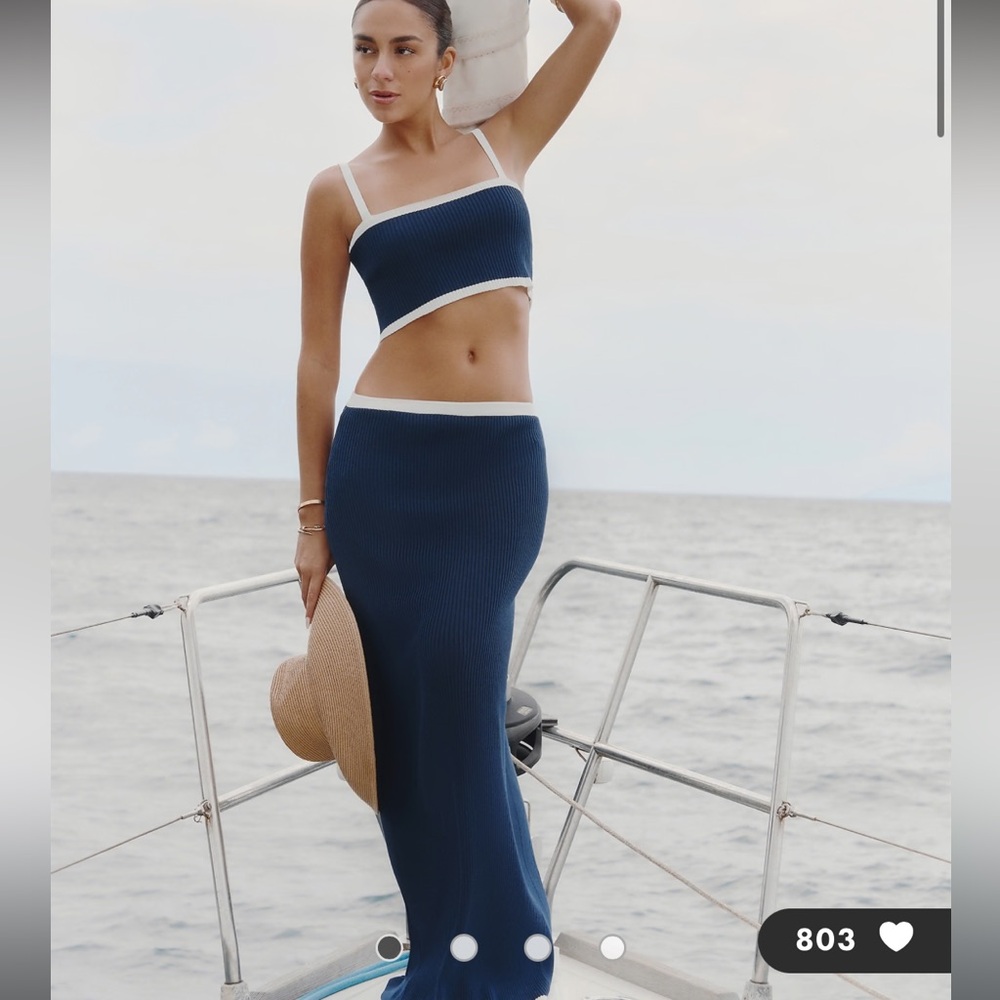Open the product photo full screen

(500, 450)
